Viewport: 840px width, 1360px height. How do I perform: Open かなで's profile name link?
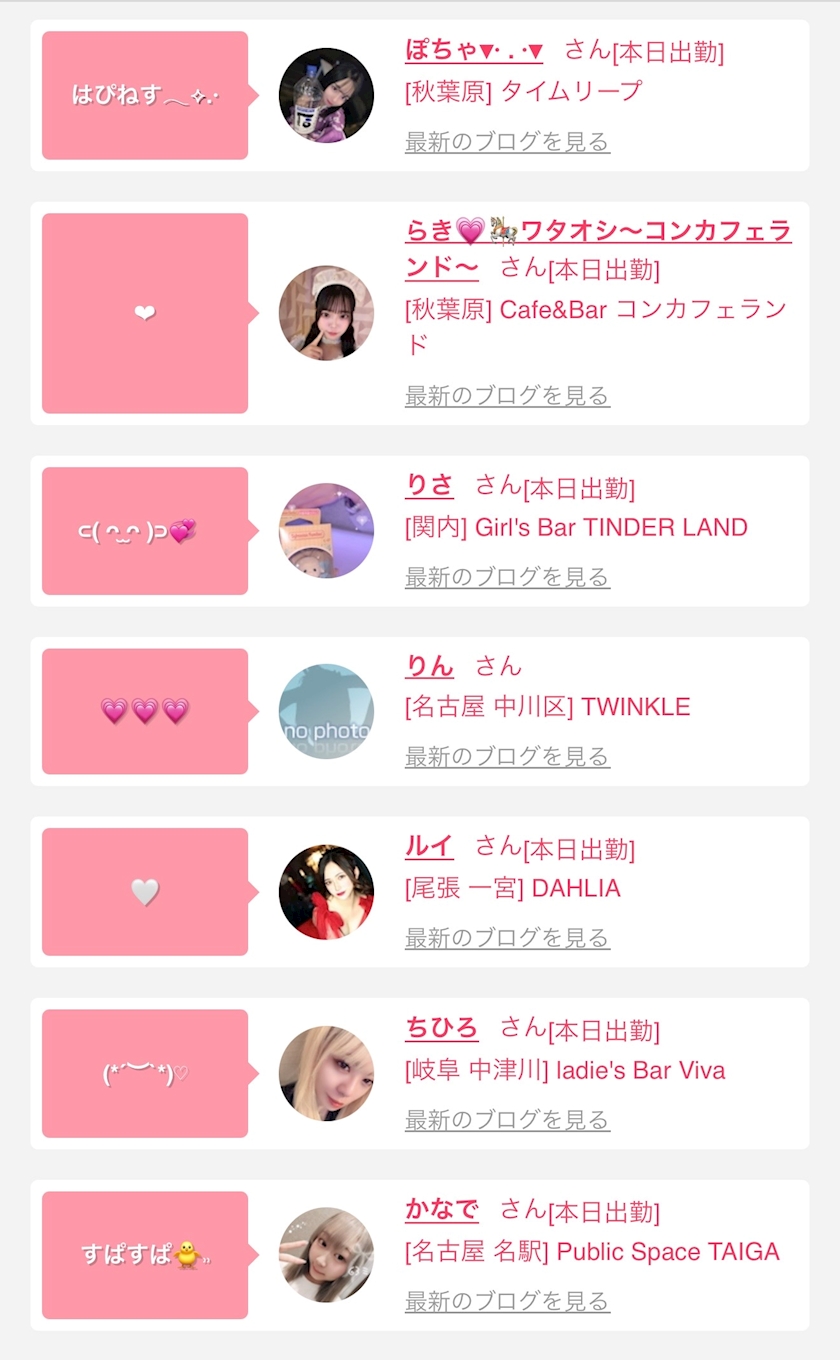(x=442, y=1210)
